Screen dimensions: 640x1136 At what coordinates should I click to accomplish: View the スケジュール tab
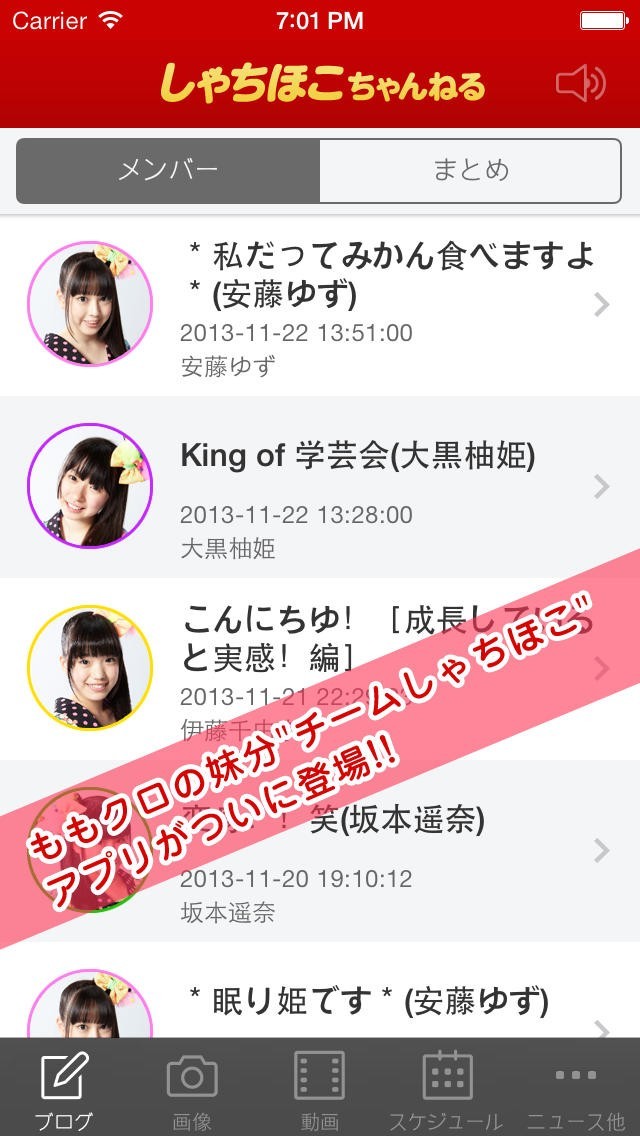pos(447,1088)
